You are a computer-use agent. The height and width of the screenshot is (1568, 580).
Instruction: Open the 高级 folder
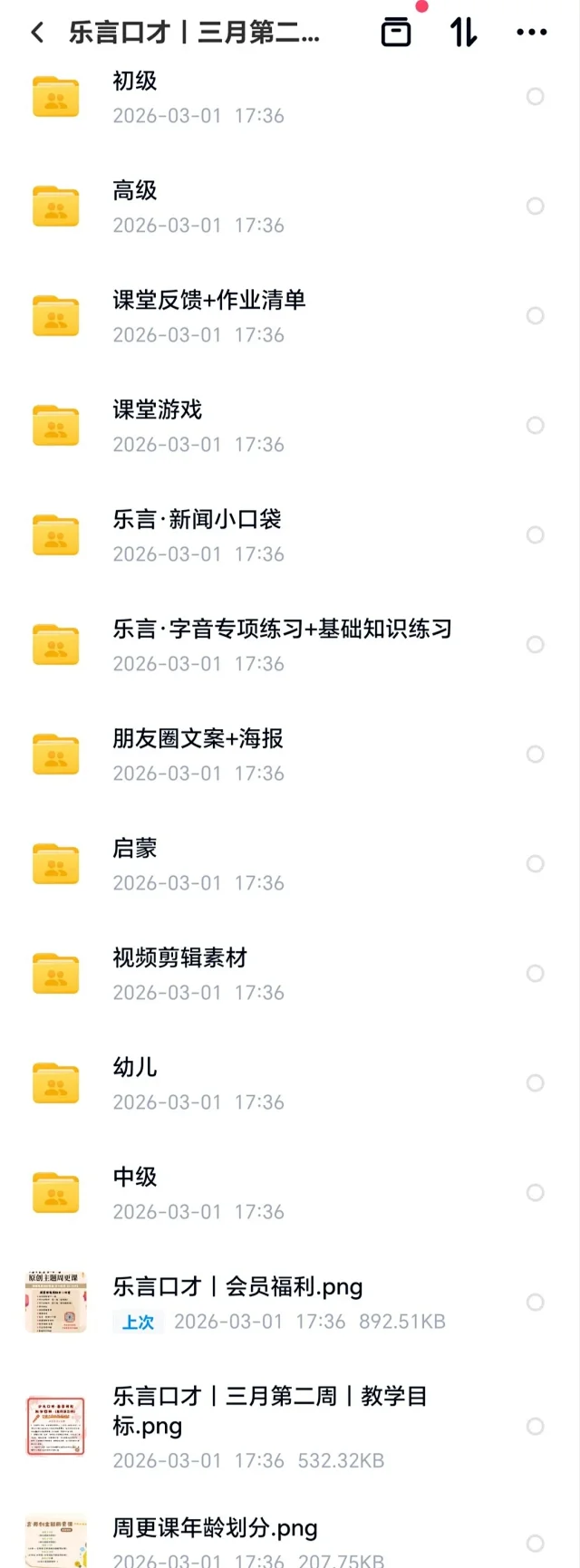click(135, 191)
